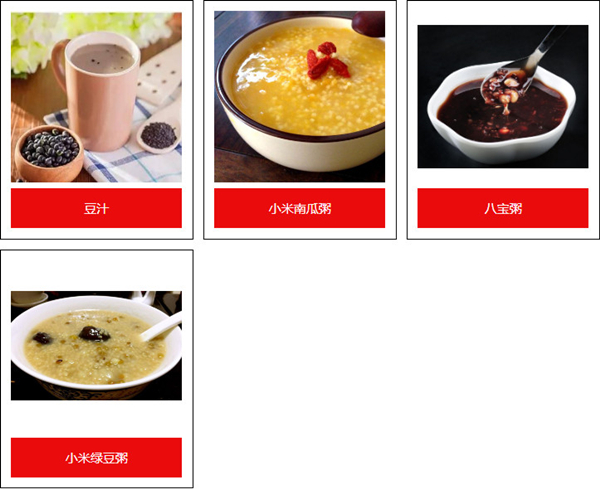The width and height of the screenshot is (600, 489).
Task: Choose the 小米南瓜粥 button
Action: click(299, 208)
